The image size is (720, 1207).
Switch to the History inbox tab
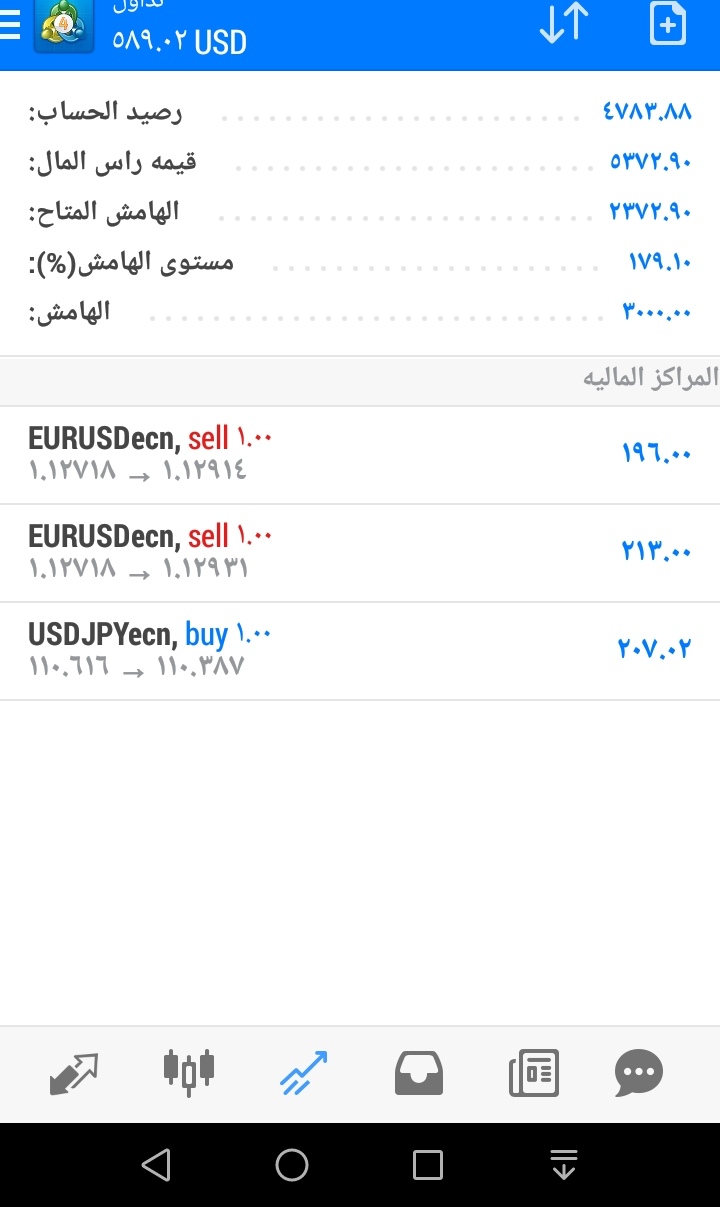pyautogui.click(x=419, y=1074)
